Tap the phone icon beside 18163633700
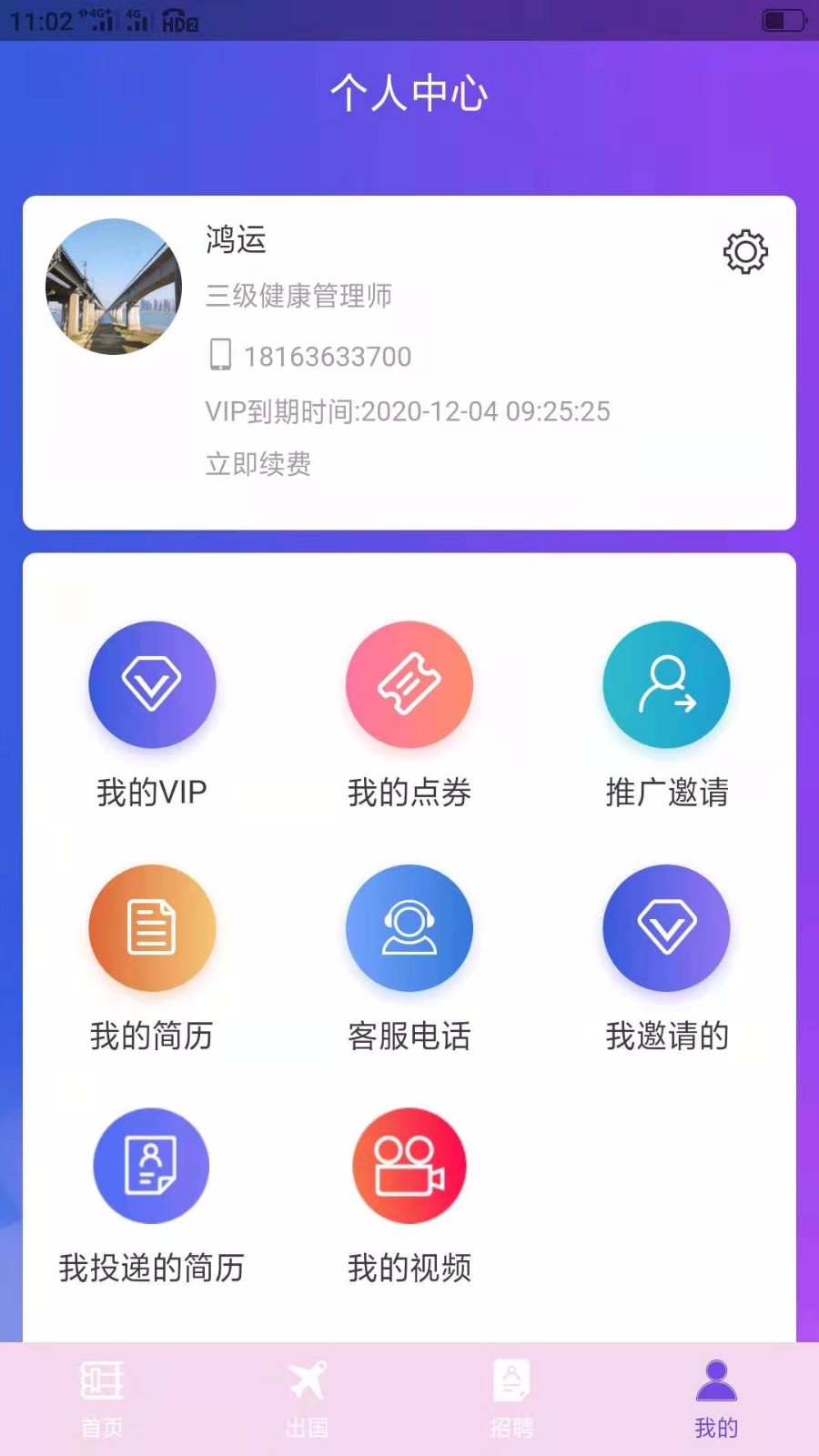 pyautogui.click(x=218, y=356)
